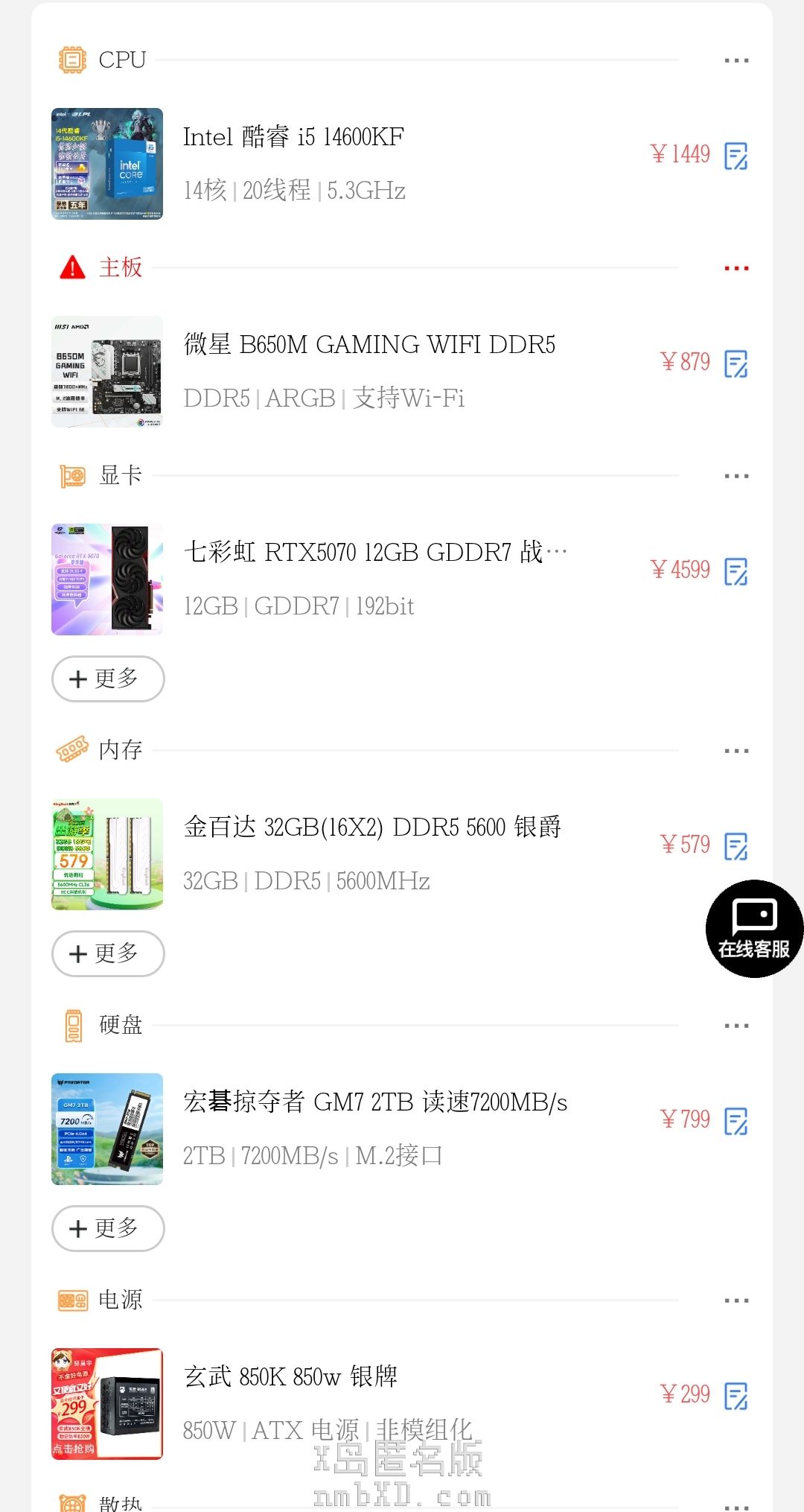The width and height of the screenshot is (804, 1512).
Task: Edit the Intel i5 14600KF selection
Action: [736, 156]
